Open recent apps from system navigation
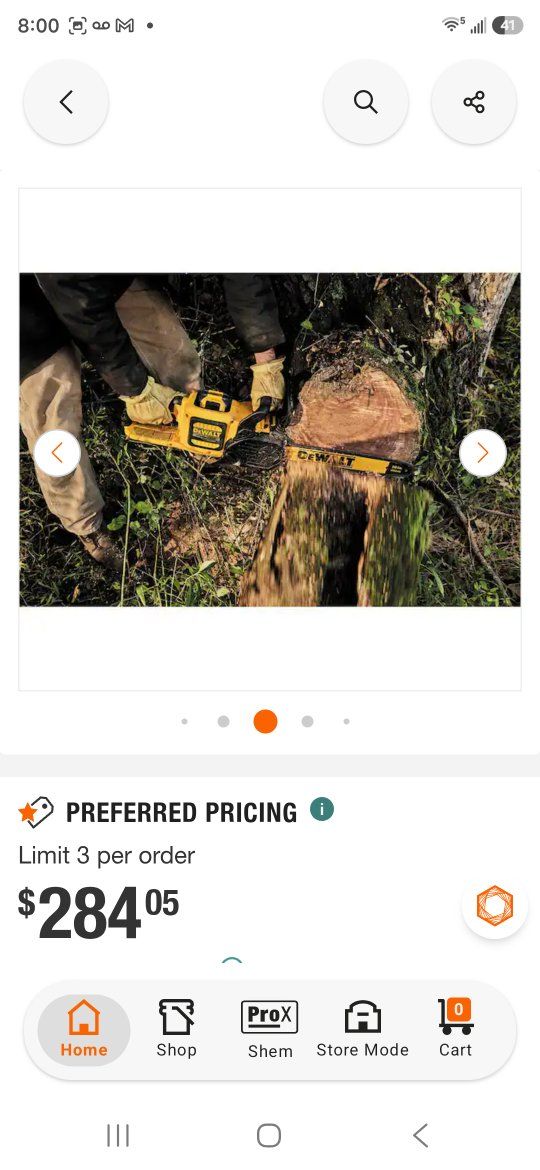Viewport: 540px width, 1170px height. 118,1136
